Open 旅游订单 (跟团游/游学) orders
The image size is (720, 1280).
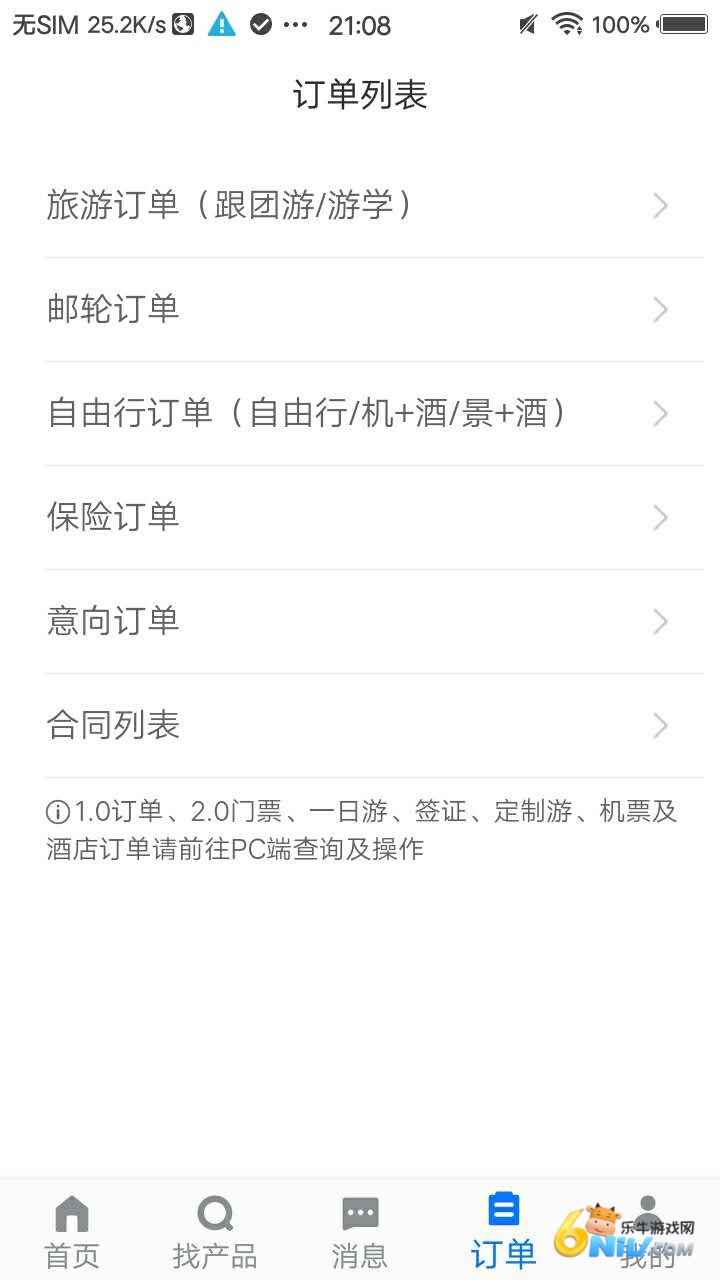(360, 206)
